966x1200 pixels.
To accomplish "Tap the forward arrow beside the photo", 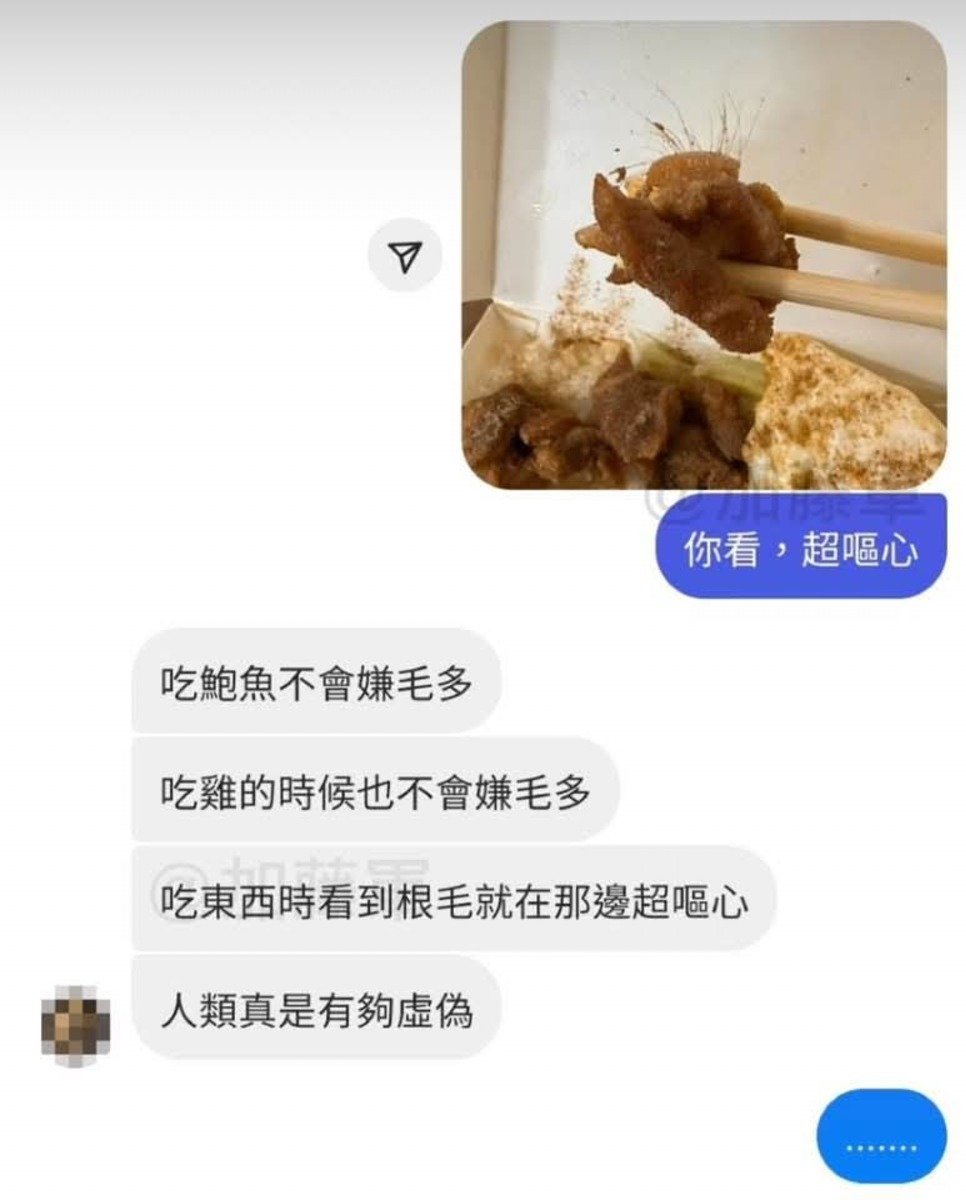I will coord(404,258).
